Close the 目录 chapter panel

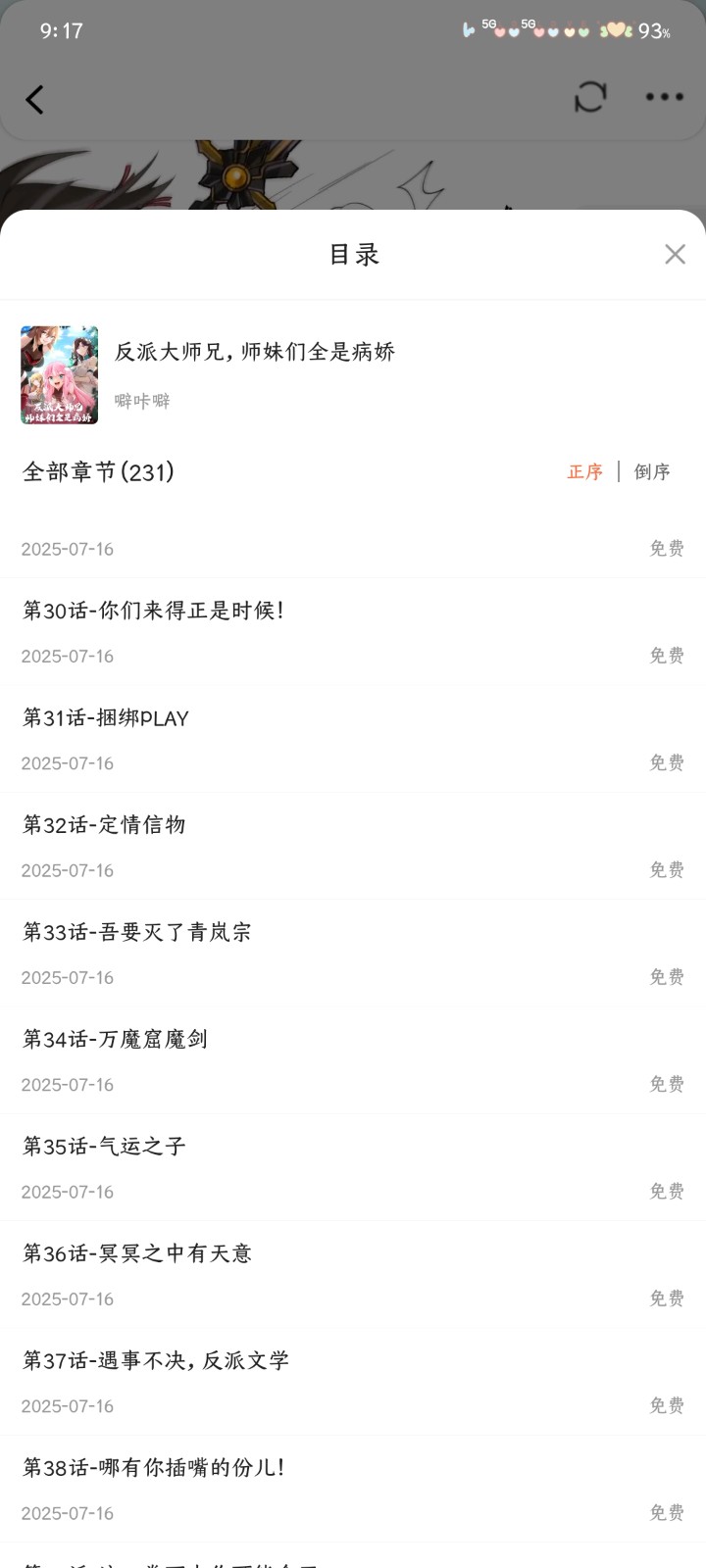tap(674, 254)
